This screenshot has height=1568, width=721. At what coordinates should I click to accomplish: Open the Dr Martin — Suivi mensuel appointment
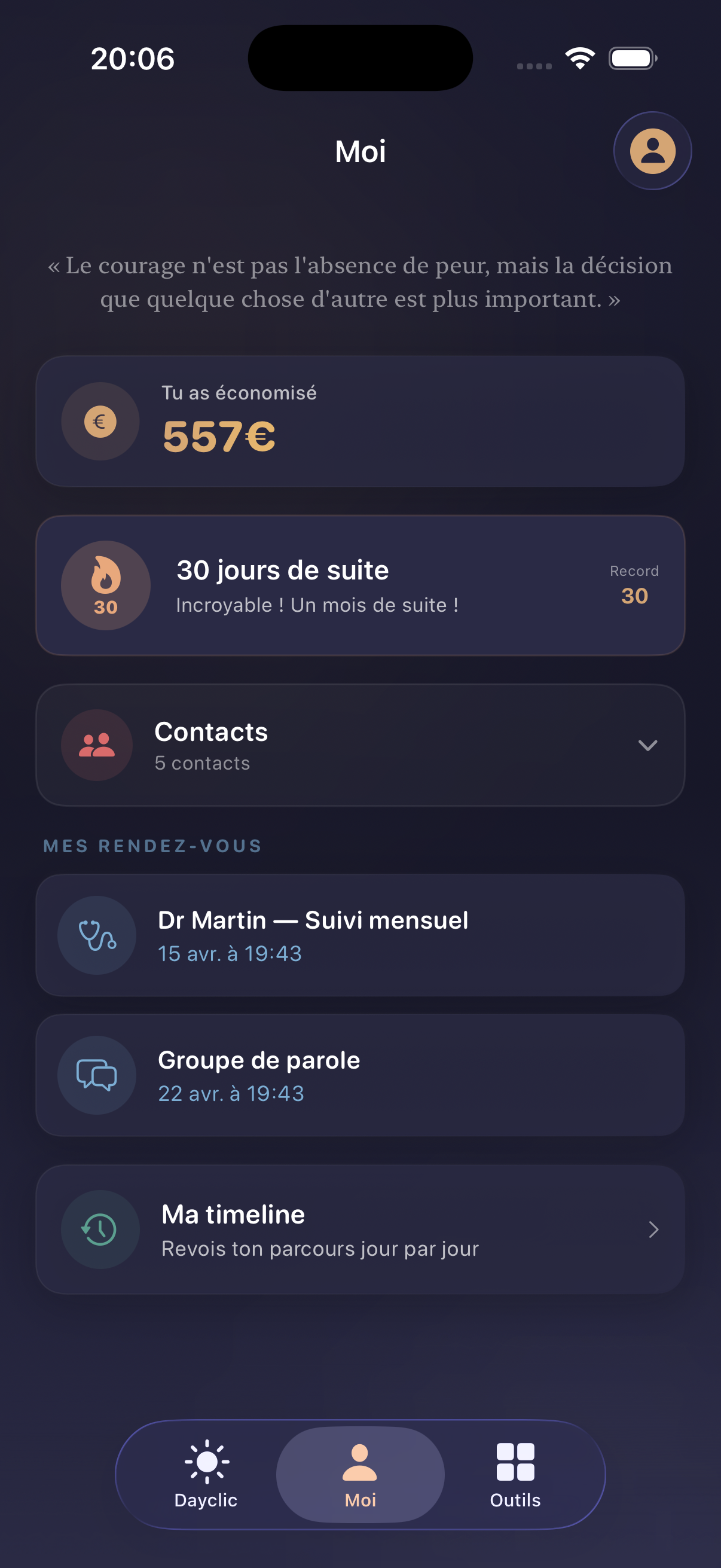tap(360, 936)
